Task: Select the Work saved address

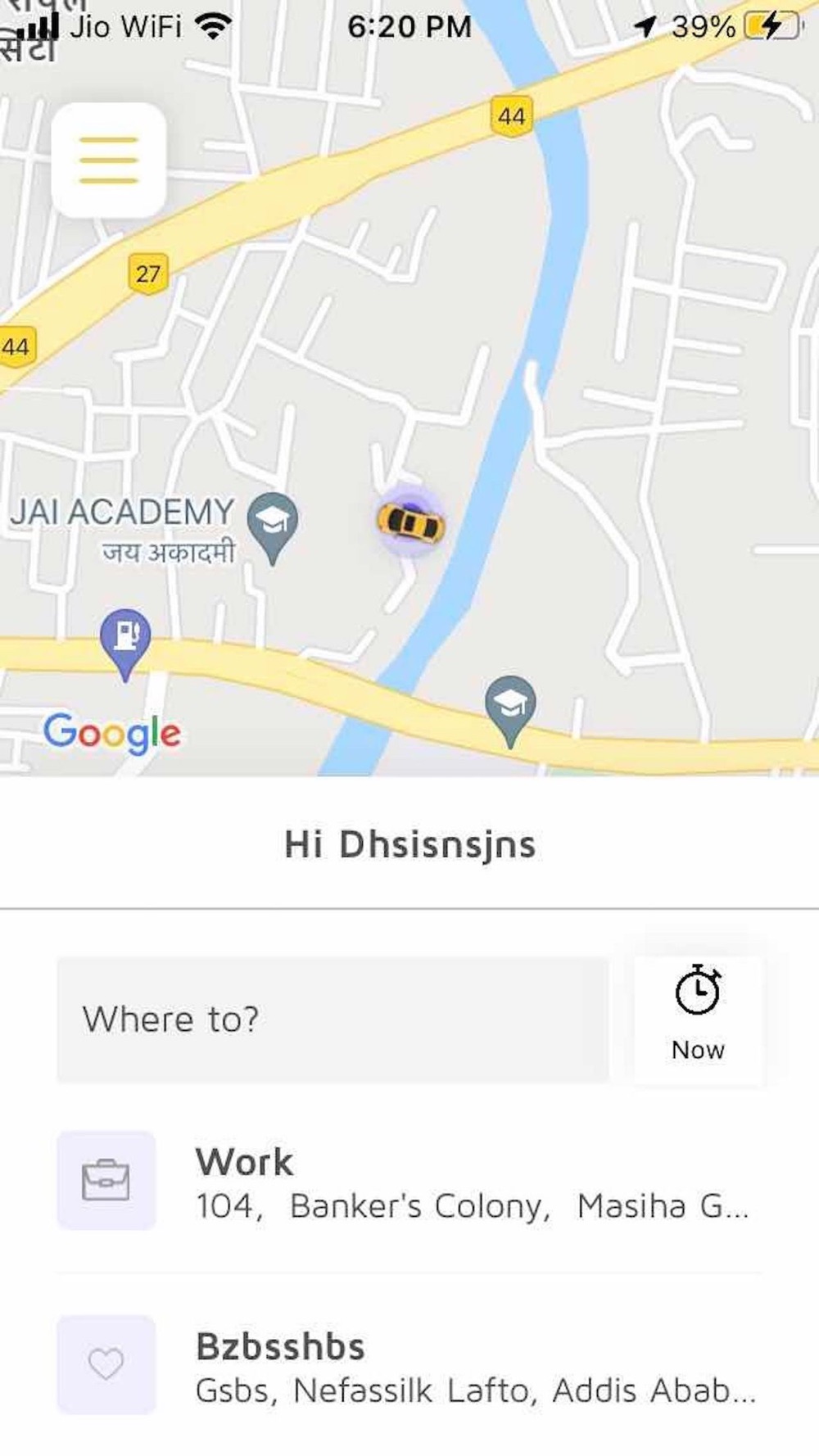Action: [x=409, y=1181]
